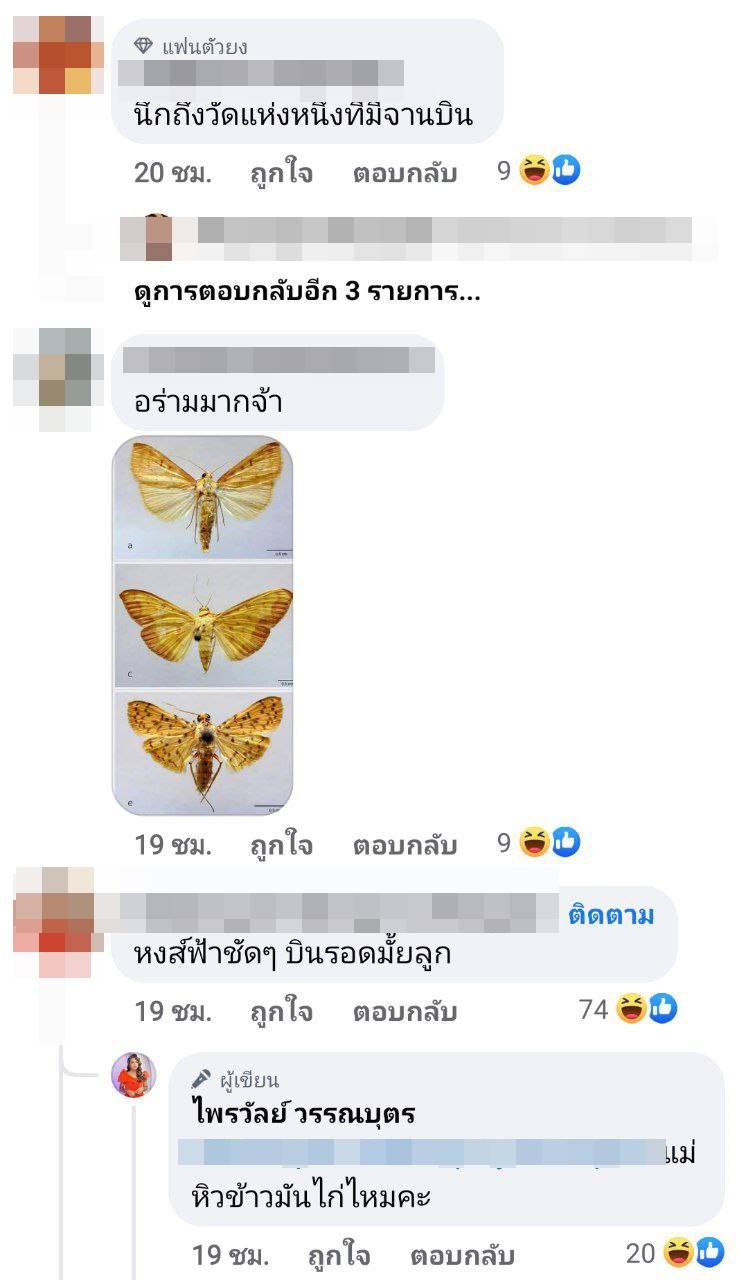This screenshot has width=748, height=1280.
Task: Click ไพรวัลย์ วรรณบุตร's round avatar
Action: [x=130, y=1076]
